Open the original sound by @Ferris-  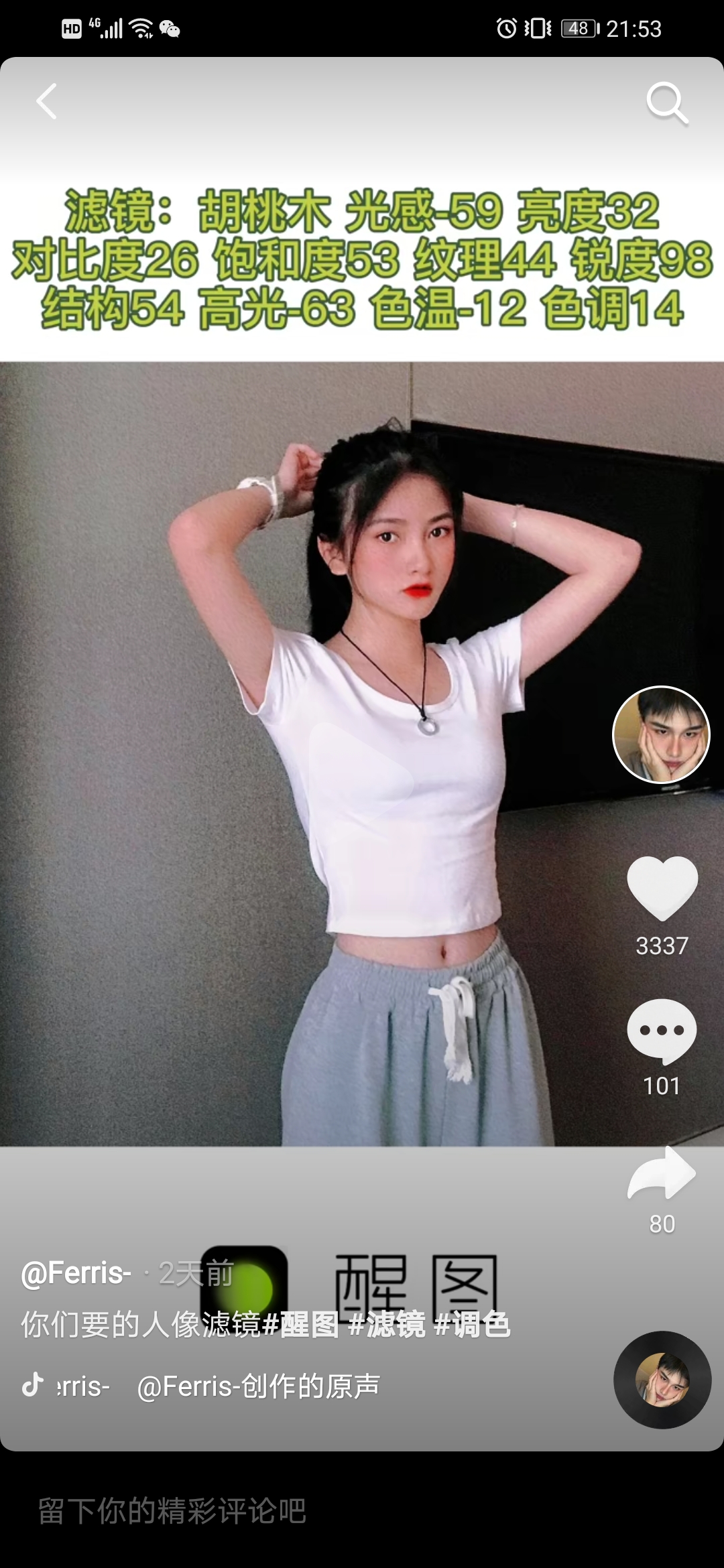(258, 1386)
